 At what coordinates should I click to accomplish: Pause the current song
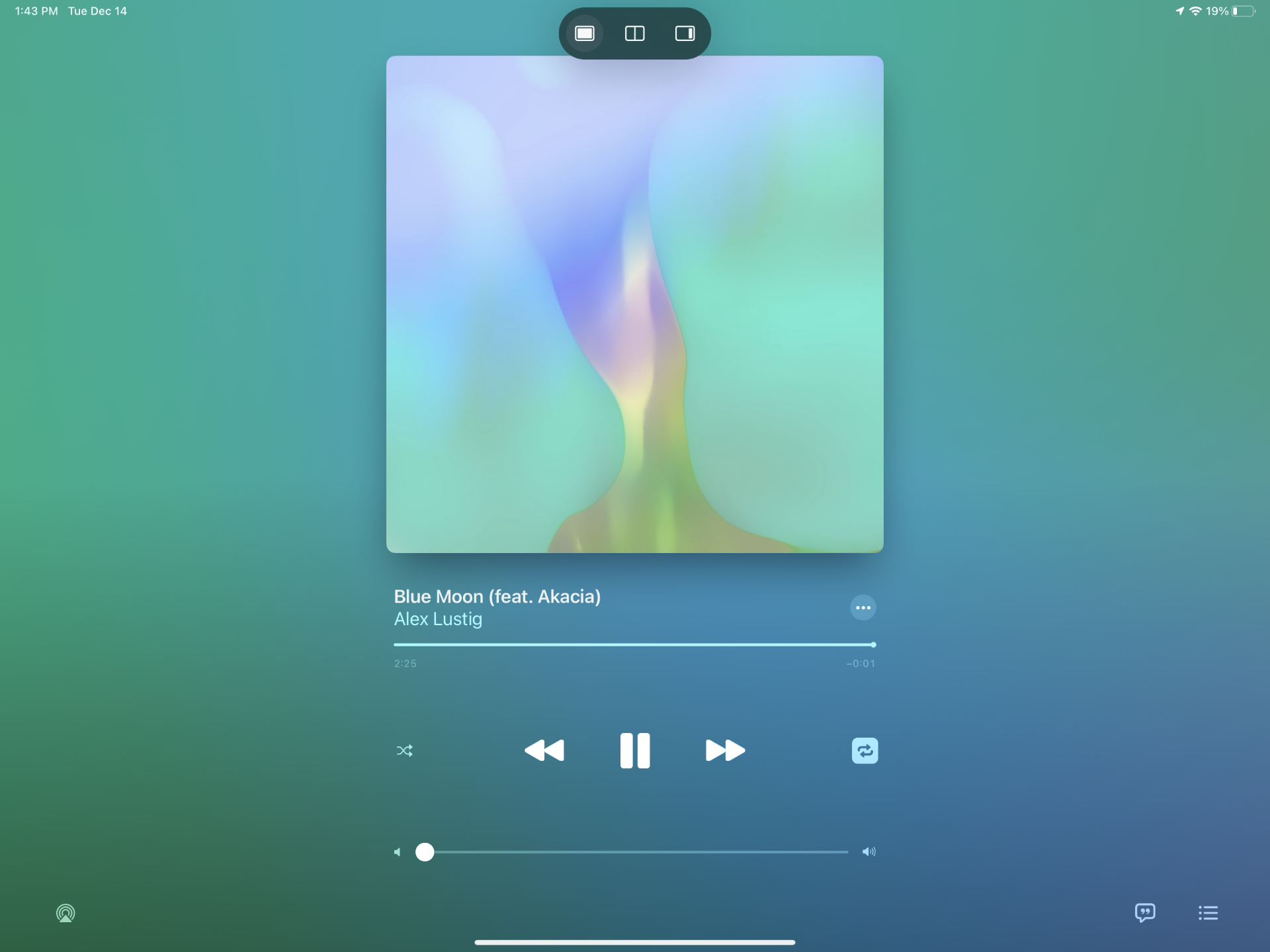634,750
